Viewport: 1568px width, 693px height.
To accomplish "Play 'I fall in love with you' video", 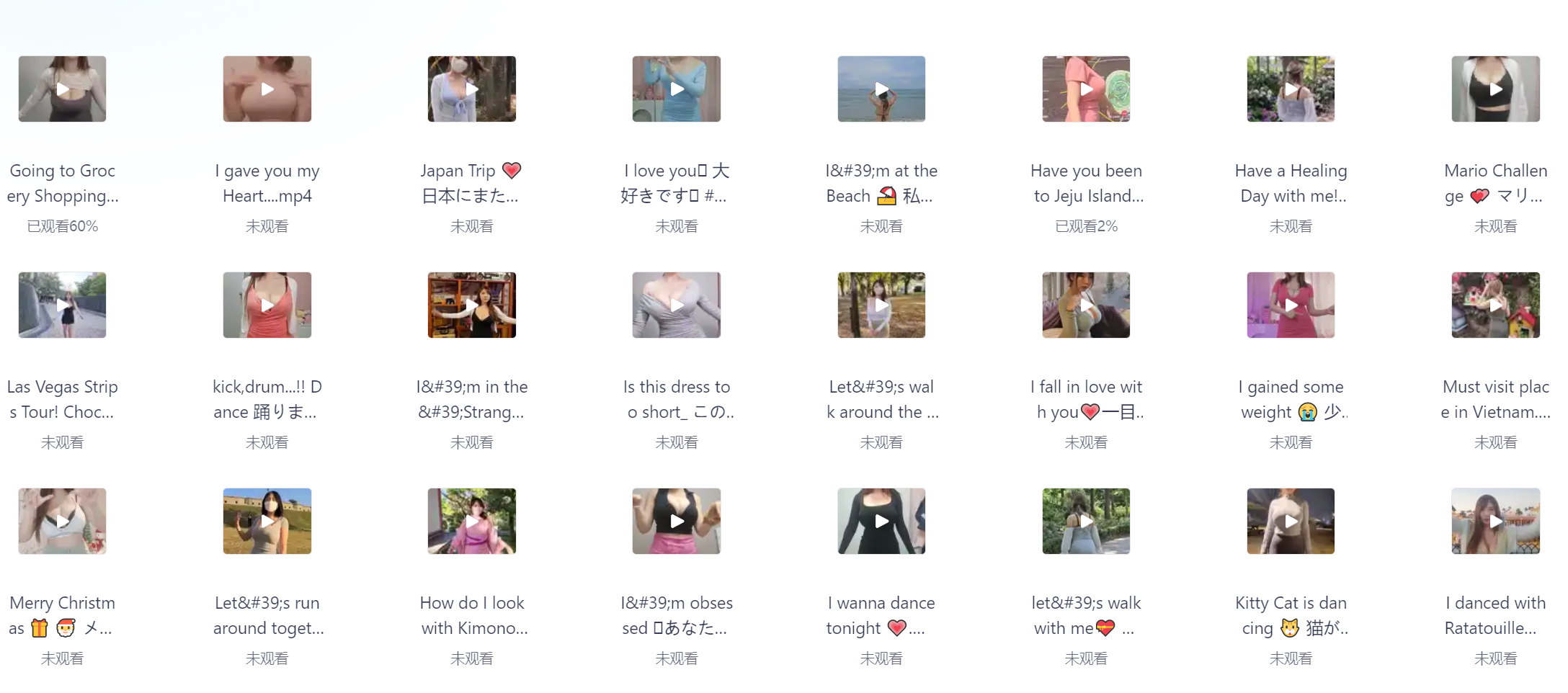I will coord(1086,305).
